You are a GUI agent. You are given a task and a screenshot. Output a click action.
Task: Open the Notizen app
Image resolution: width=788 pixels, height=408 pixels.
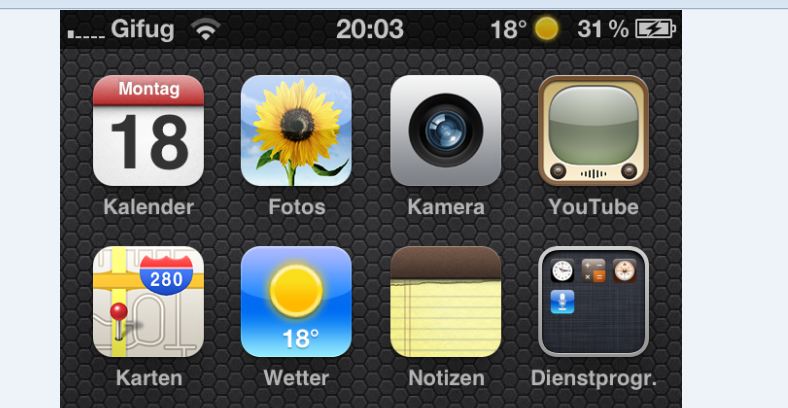pyautogui.click(x=445, y=302)
